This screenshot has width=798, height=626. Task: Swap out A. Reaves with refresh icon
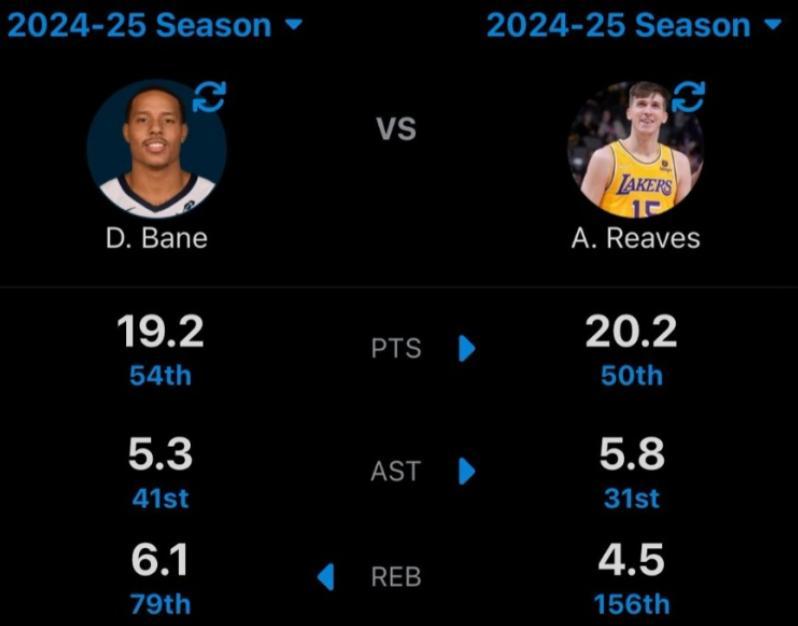tap(688, 96)
